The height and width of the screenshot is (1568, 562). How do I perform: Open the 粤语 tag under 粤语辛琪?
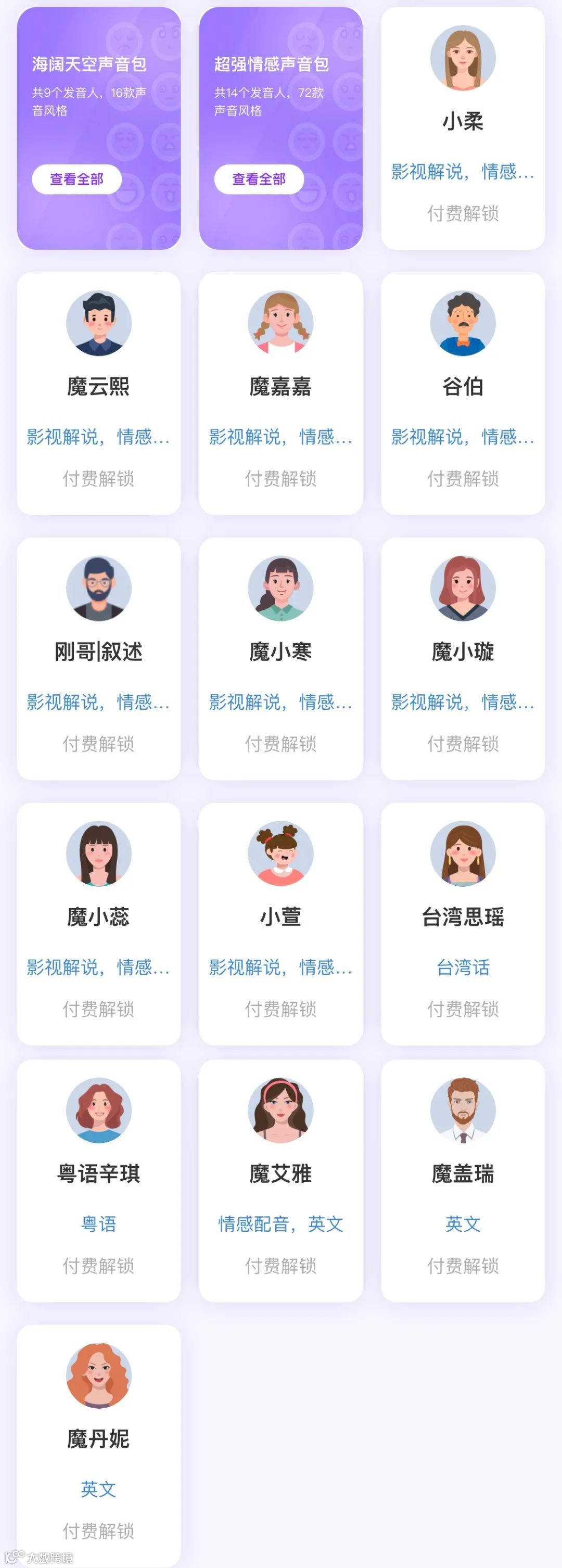pos(98,1225)
